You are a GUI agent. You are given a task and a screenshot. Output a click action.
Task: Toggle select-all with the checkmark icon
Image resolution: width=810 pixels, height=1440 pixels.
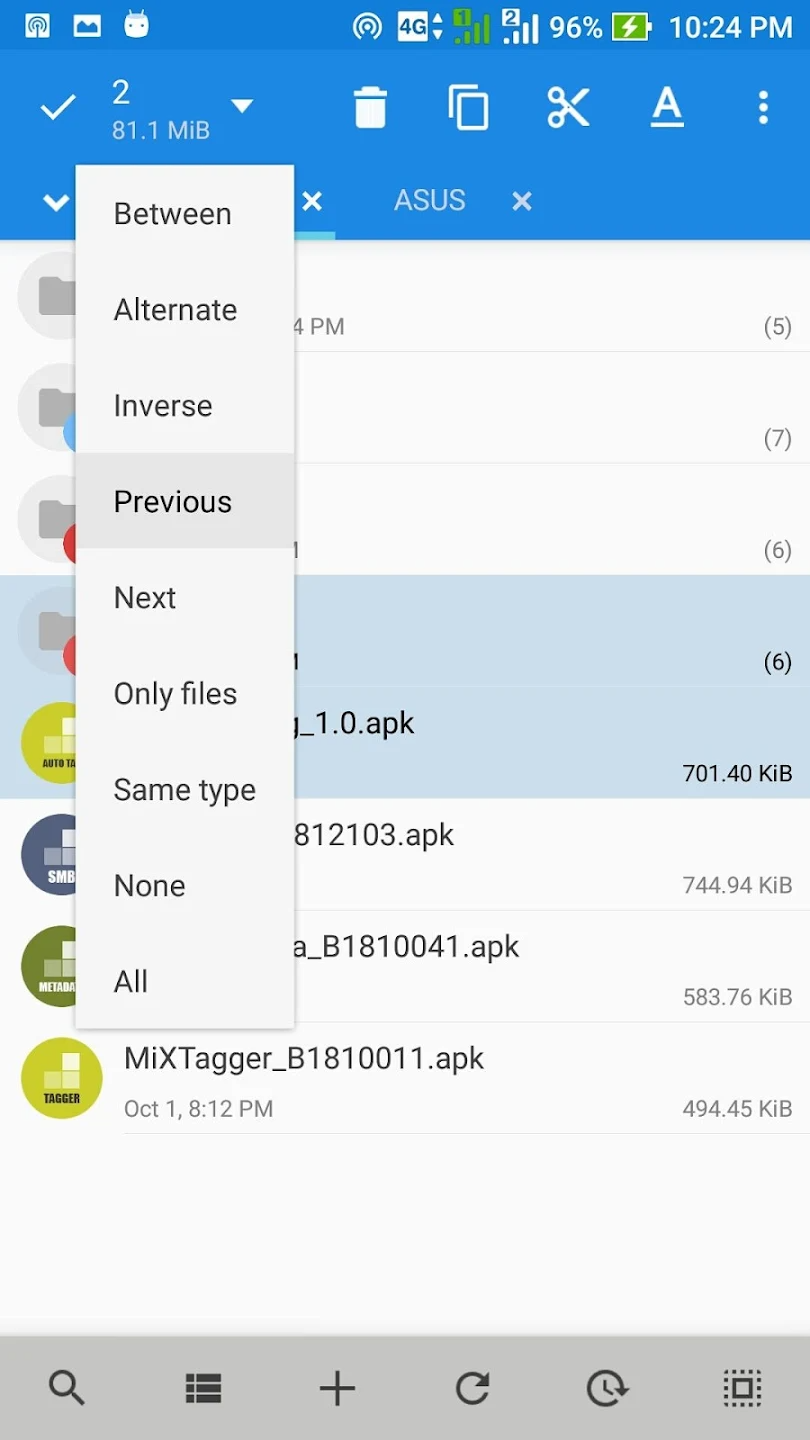[57, 107]
